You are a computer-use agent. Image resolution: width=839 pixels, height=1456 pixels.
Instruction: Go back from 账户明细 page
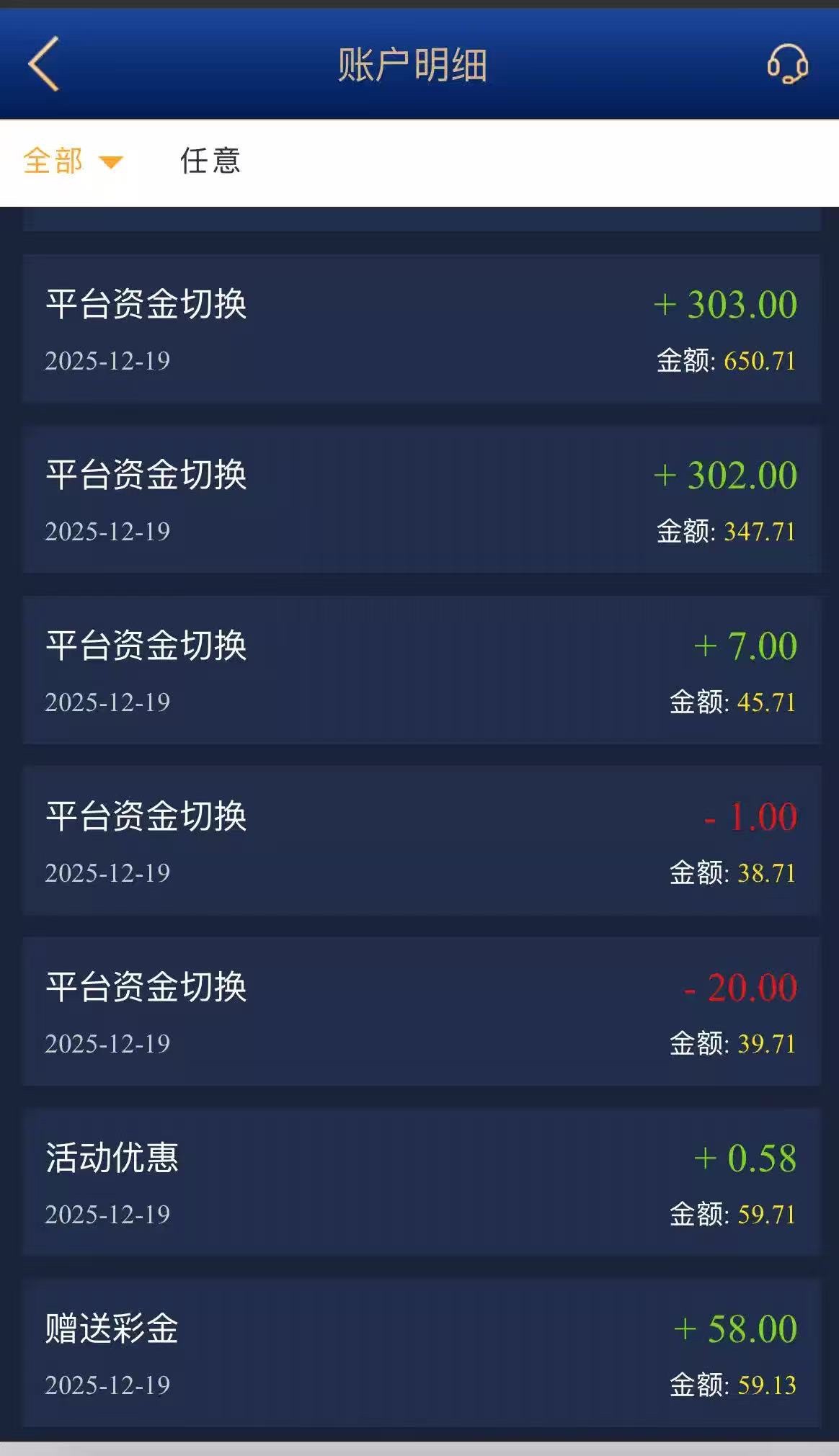point(43,64)
